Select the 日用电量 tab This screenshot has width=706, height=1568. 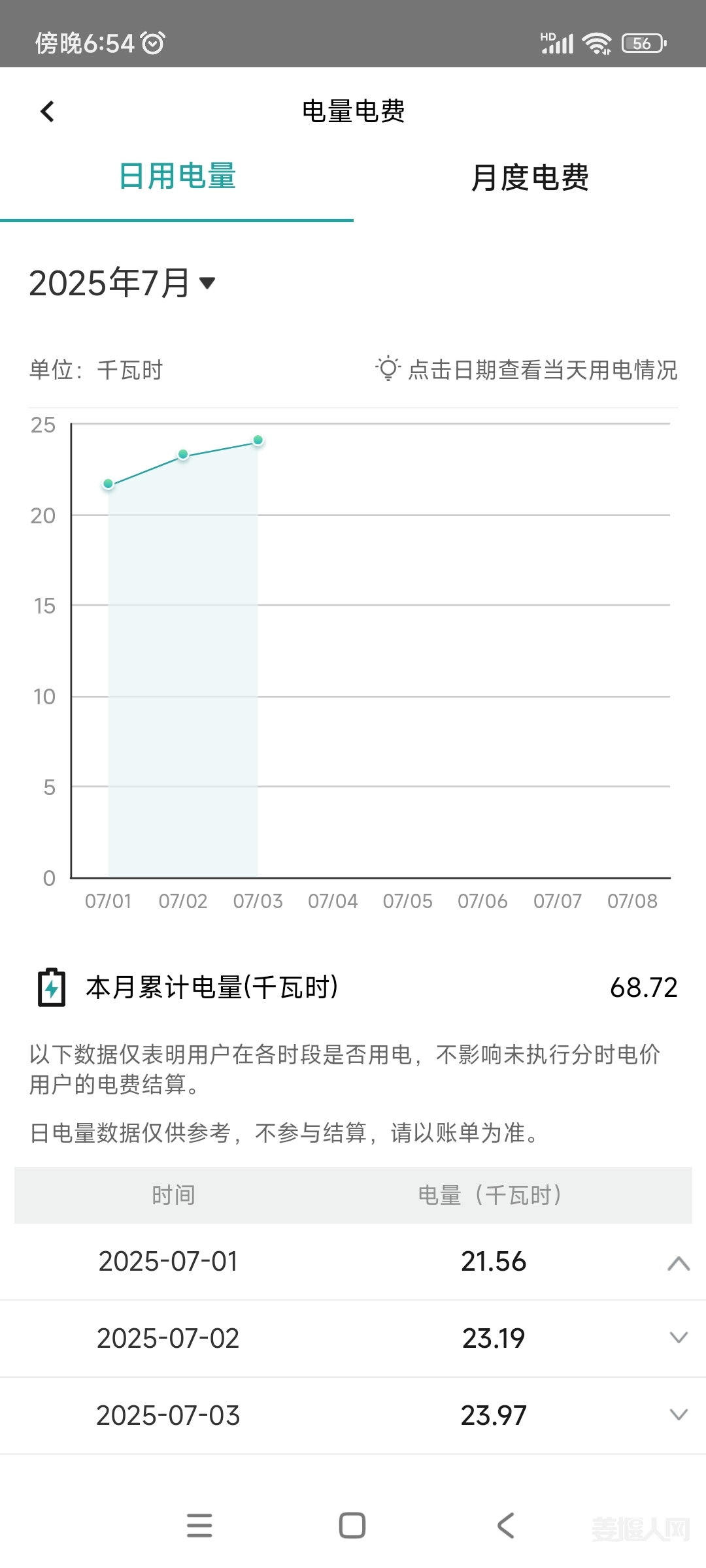click(x=177, y=176)
